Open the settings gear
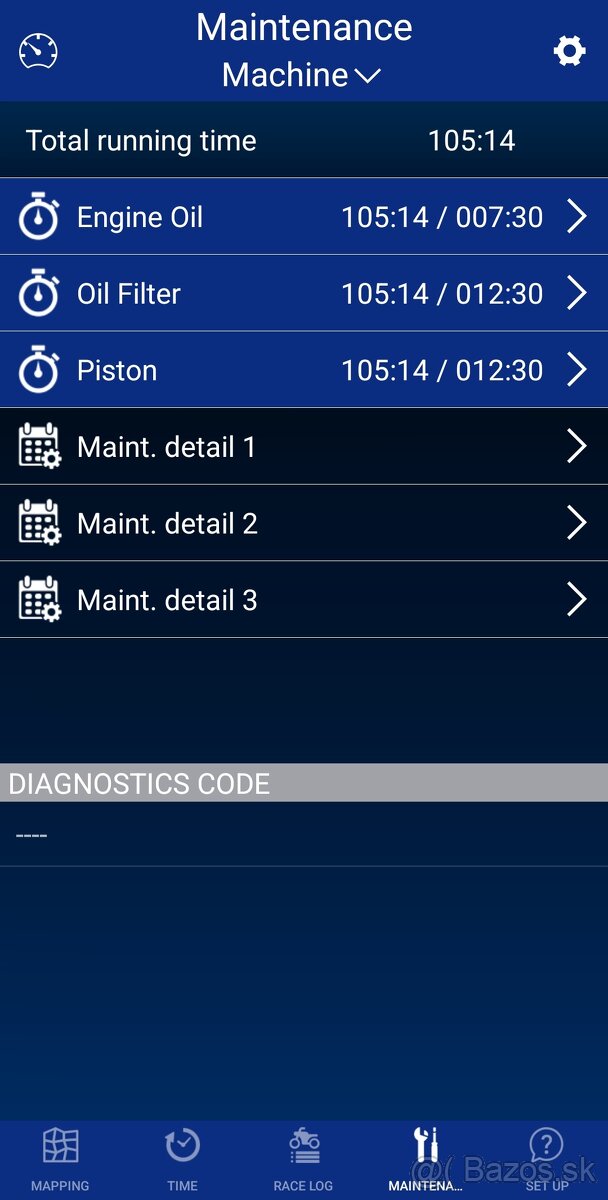The width and height of the screenshot is (608, 1200). (x=569, y=51)
